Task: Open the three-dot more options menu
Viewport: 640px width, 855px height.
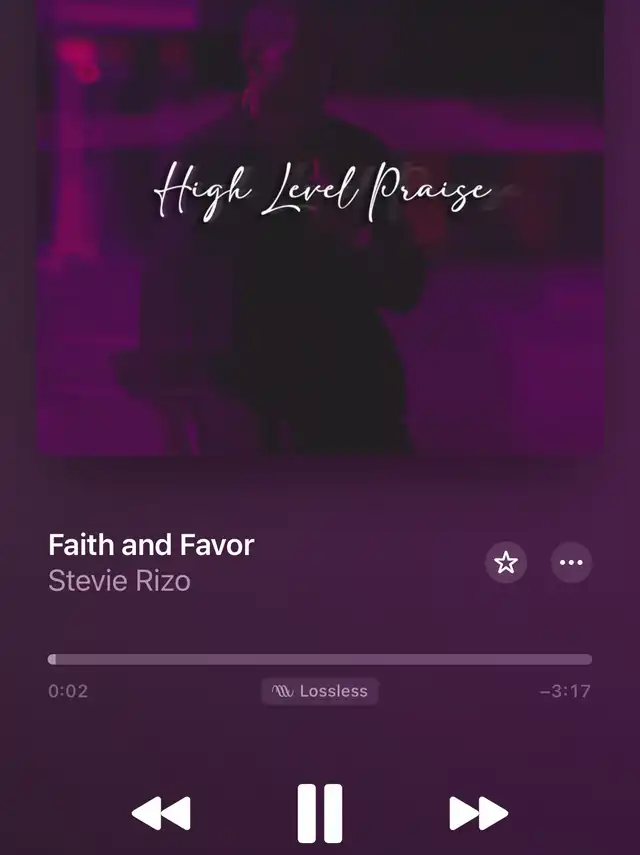Action: coord(571,563)
